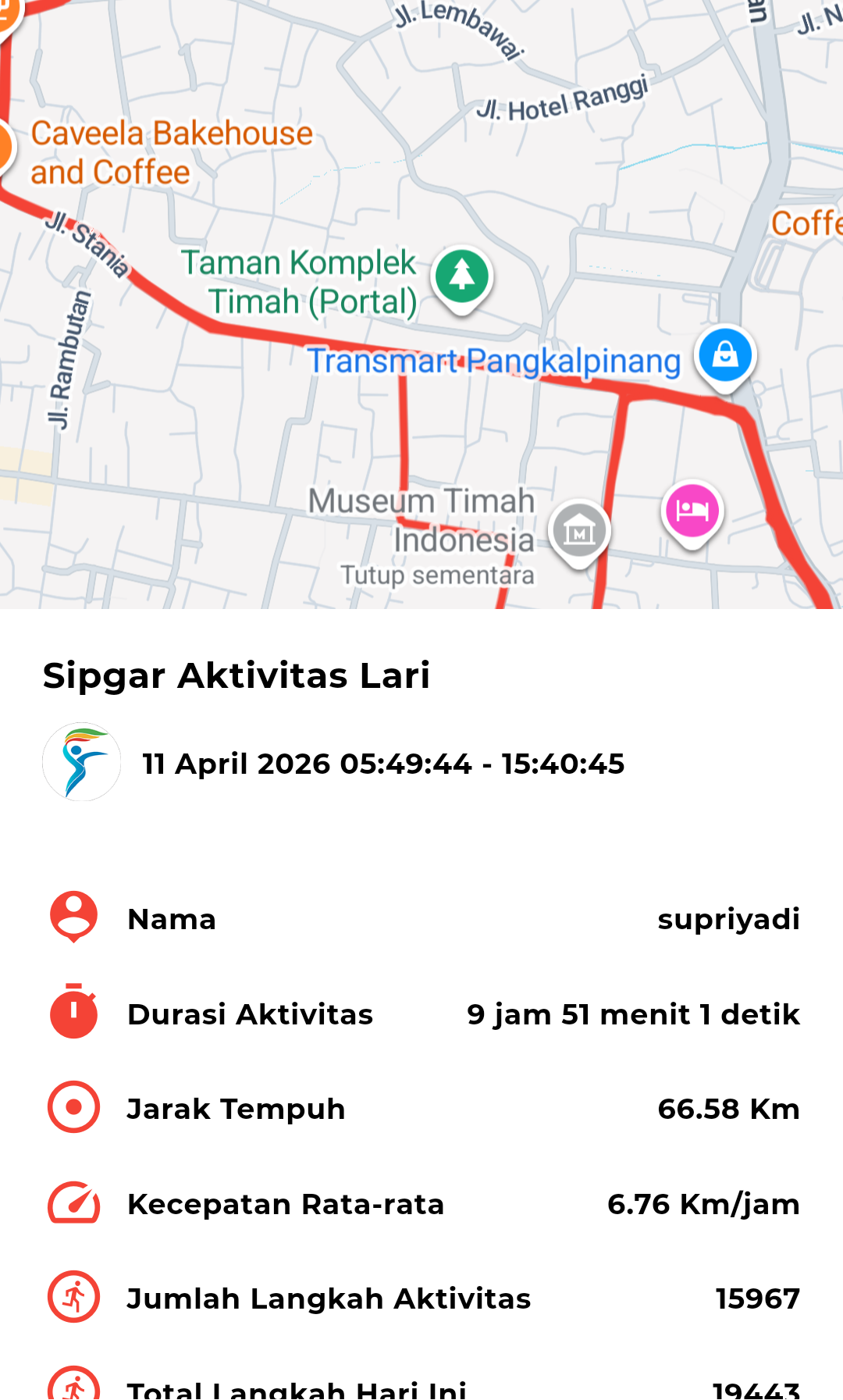Viewport: 843px width, 1400px height.
Task: Tap the Taman Komplek Timah park marker
Action: click(x=462, y=277)
